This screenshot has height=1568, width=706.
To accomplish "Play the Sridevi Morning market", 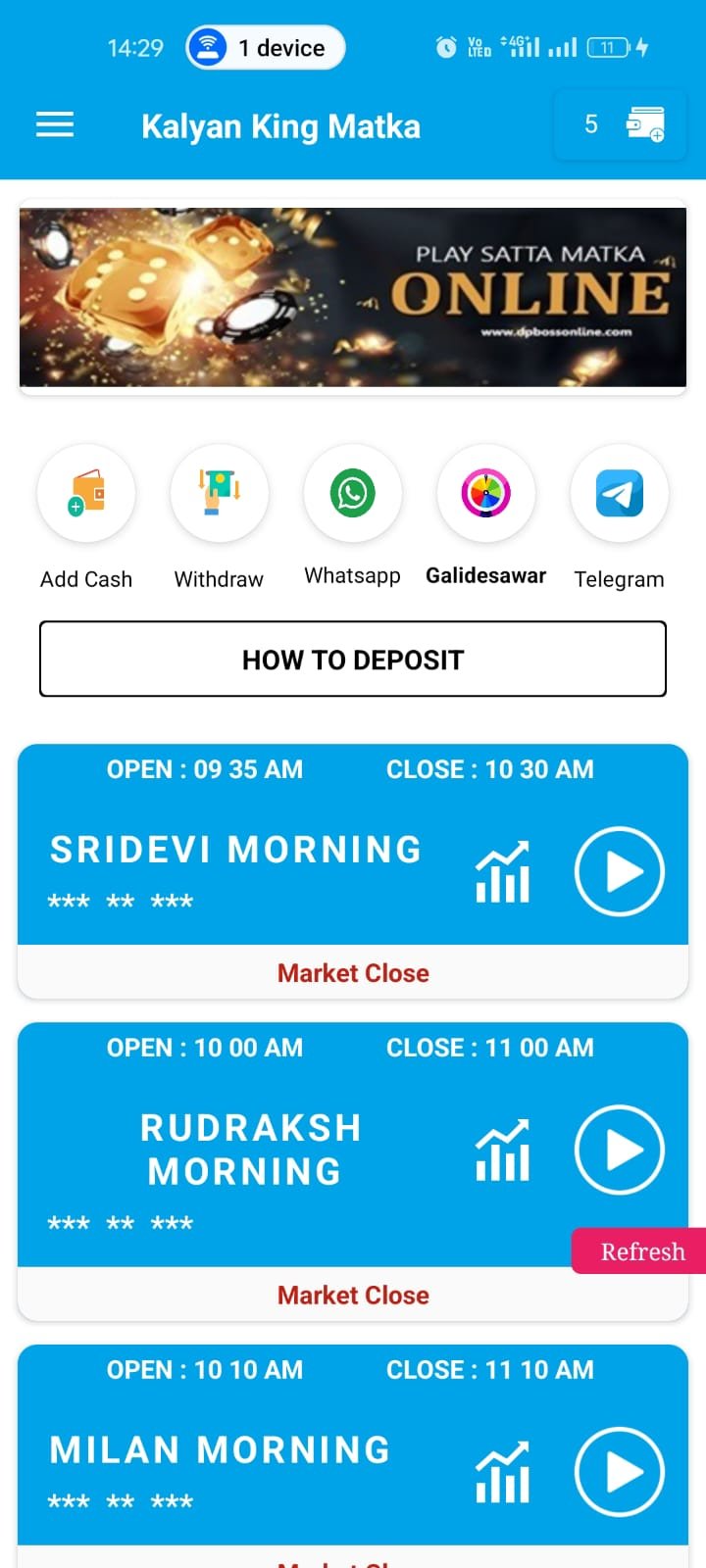I will point(619,871).
